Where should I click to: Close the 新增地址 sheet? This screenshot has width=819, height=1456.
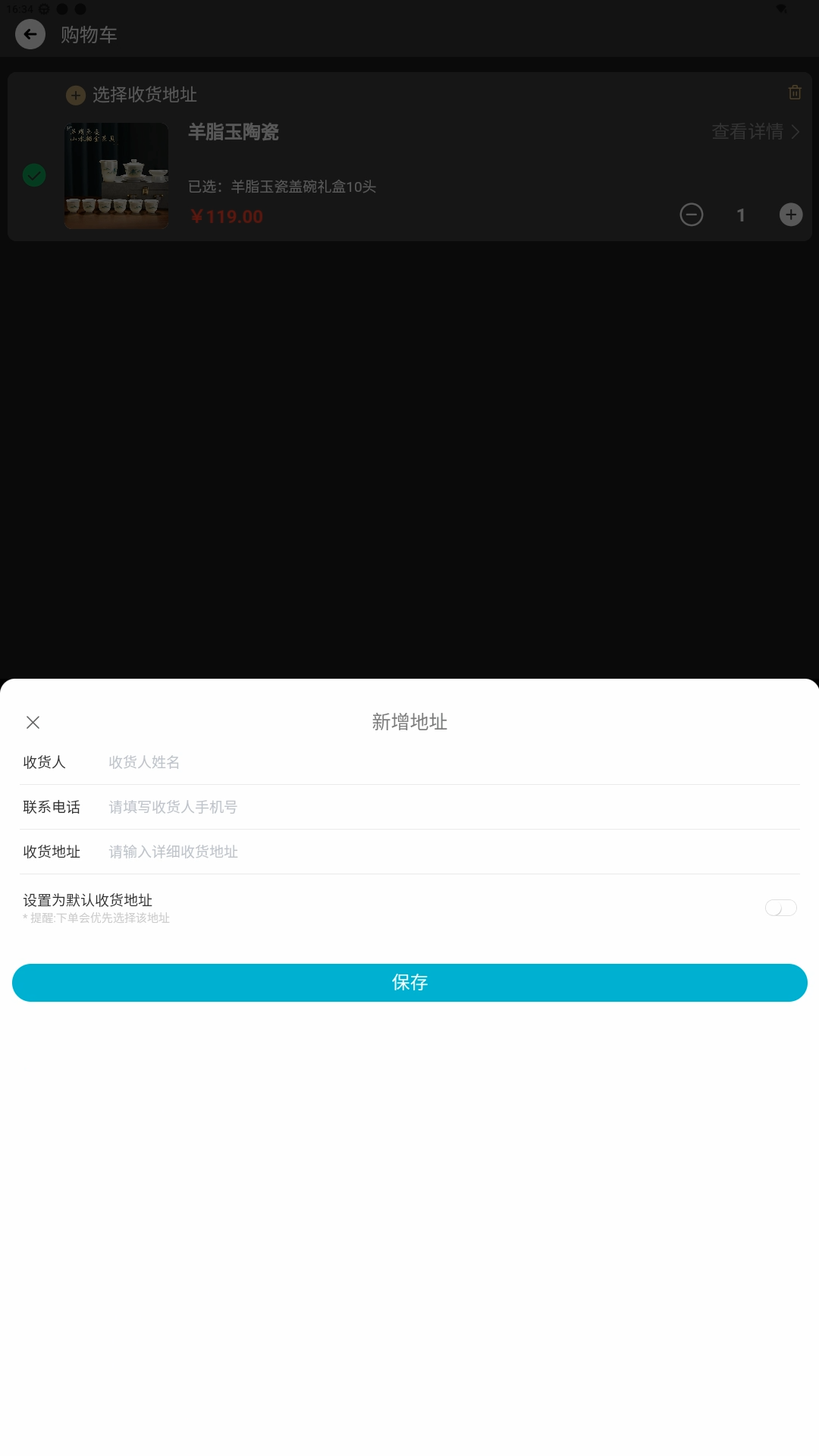33,722
